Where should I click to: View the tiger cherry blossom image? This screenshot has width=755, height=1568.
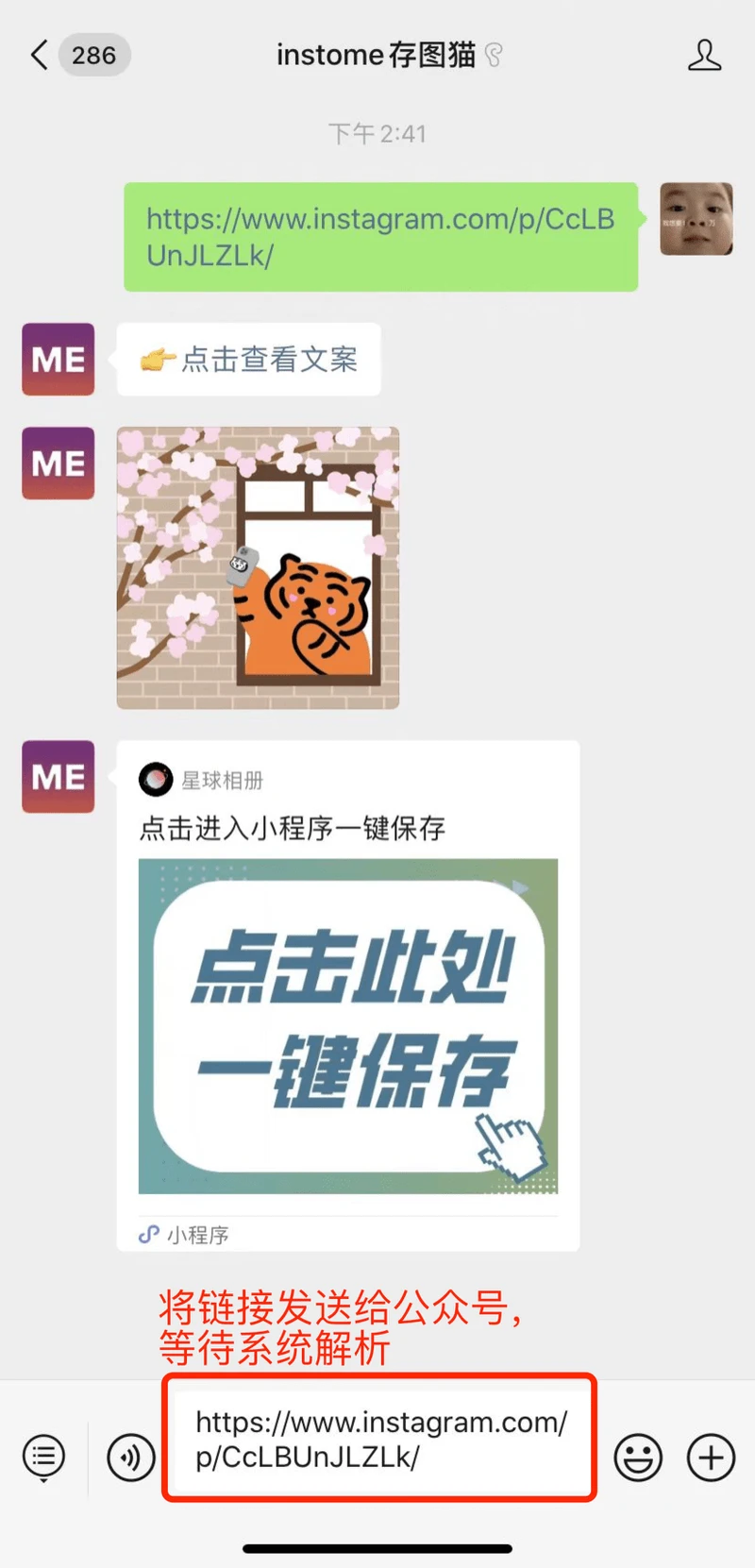258,567
